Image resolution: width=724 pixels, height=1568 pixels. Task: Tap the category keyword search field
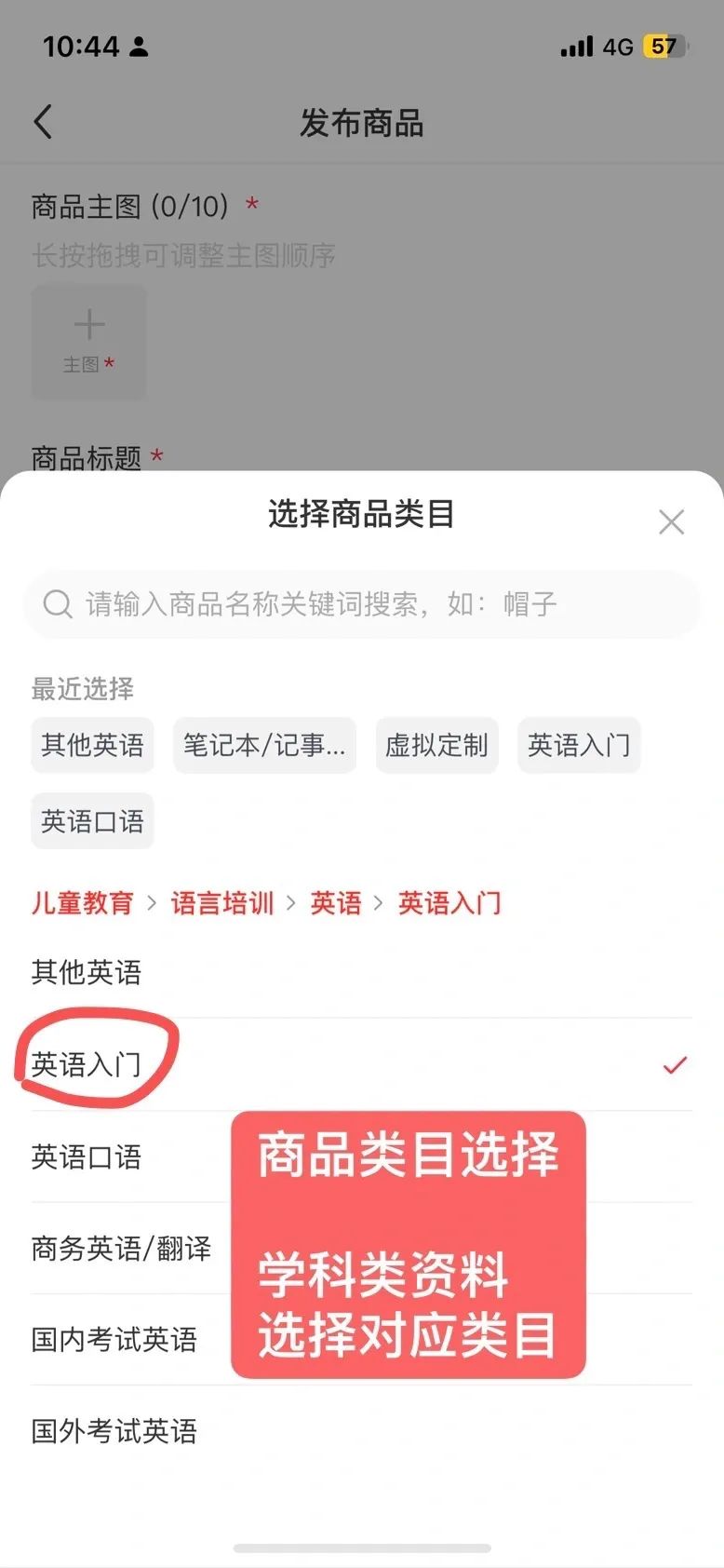point(361,604)
